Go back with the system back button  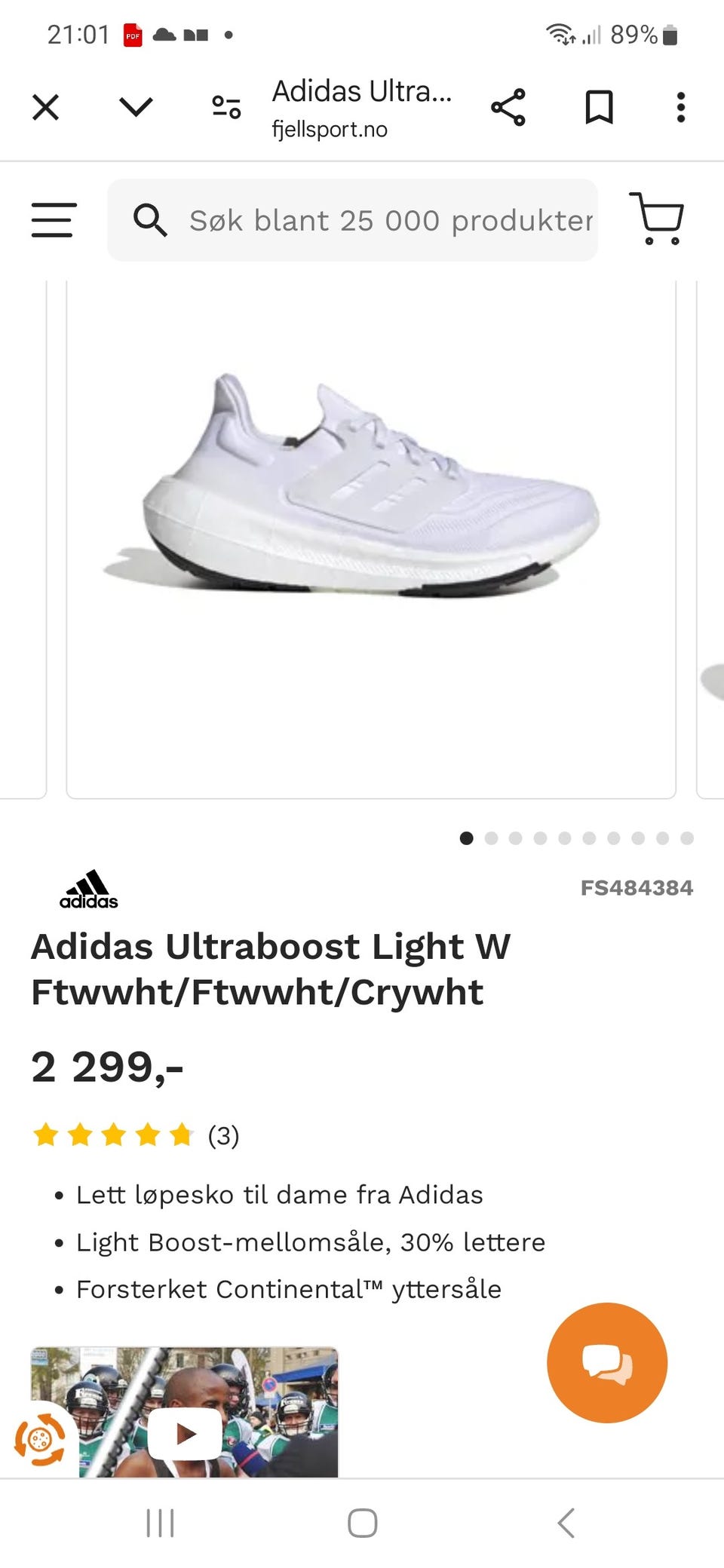(x=566, y=1523)
